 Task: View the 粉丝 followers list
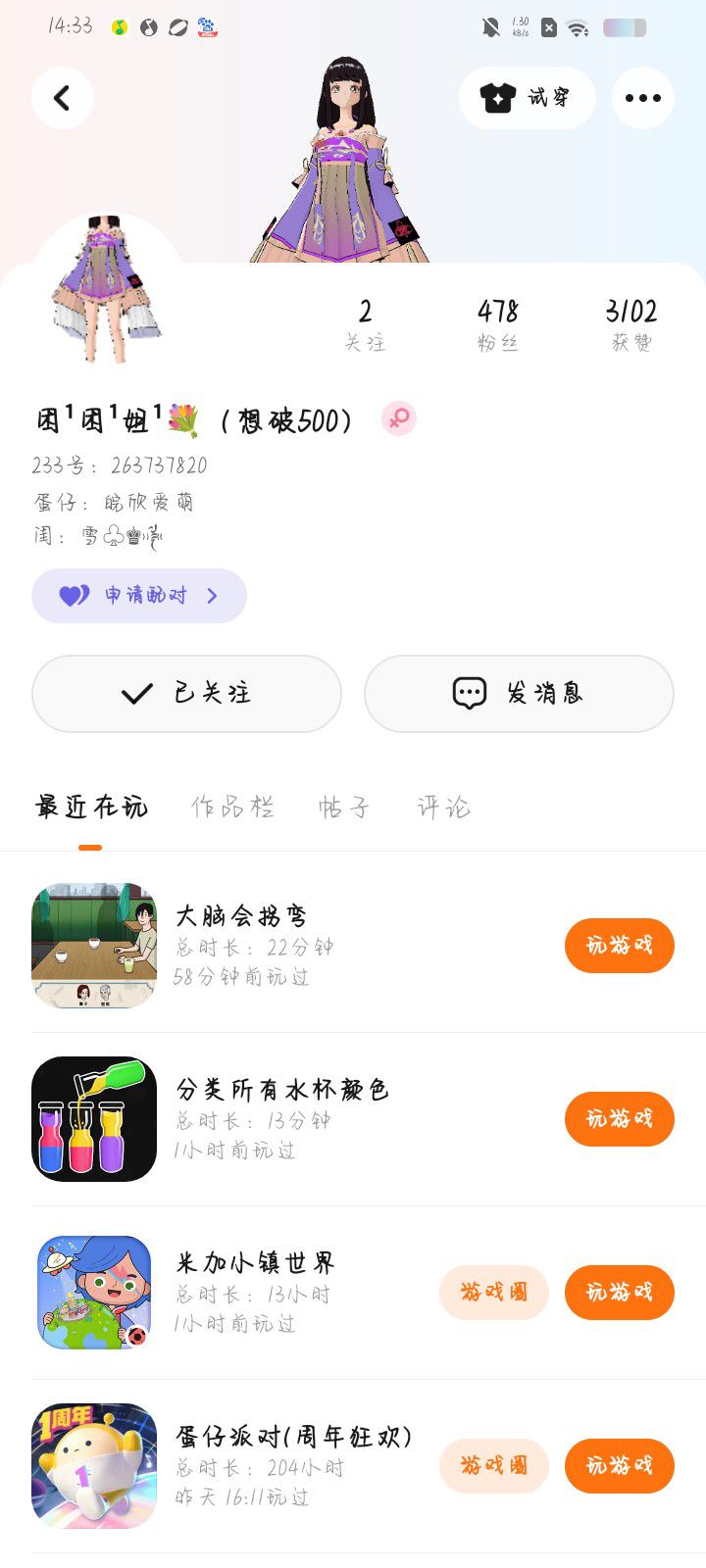point(497,324)
